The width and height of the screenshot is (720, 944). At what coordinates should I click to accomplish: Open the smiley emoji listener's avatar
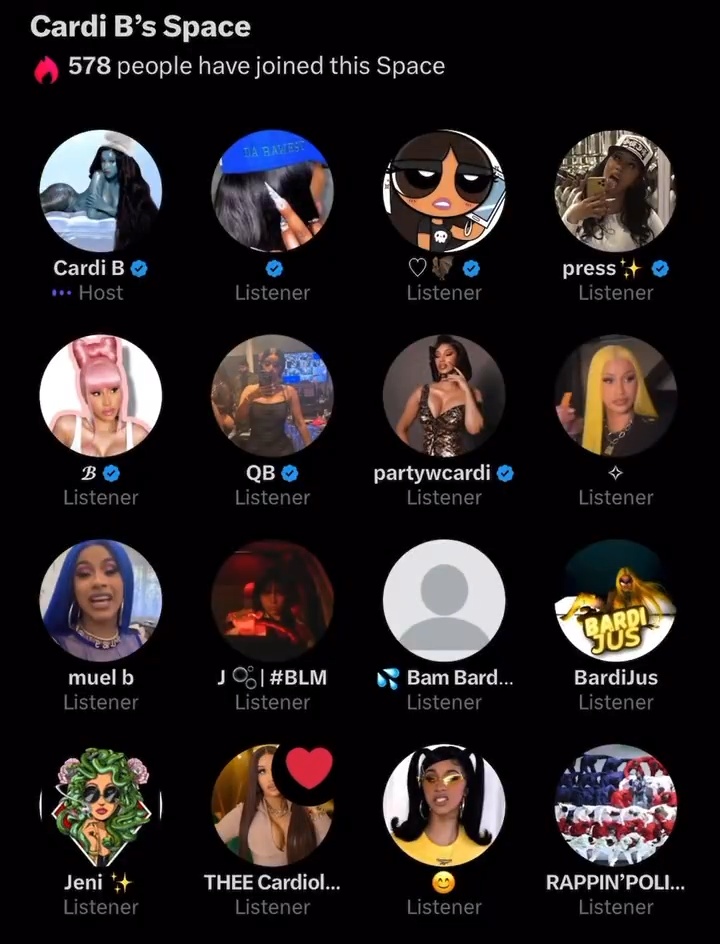444,806
